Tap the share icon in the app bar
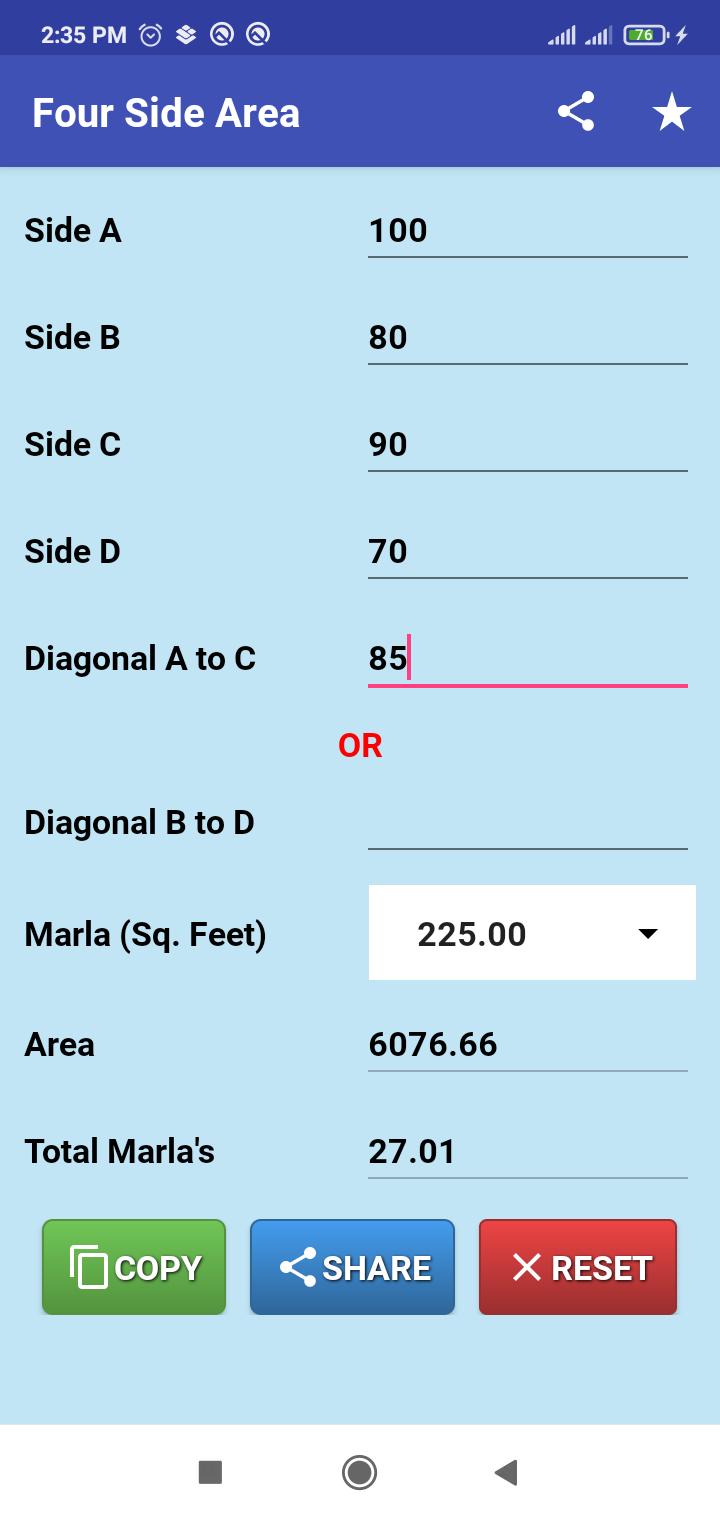 point(576,112)
